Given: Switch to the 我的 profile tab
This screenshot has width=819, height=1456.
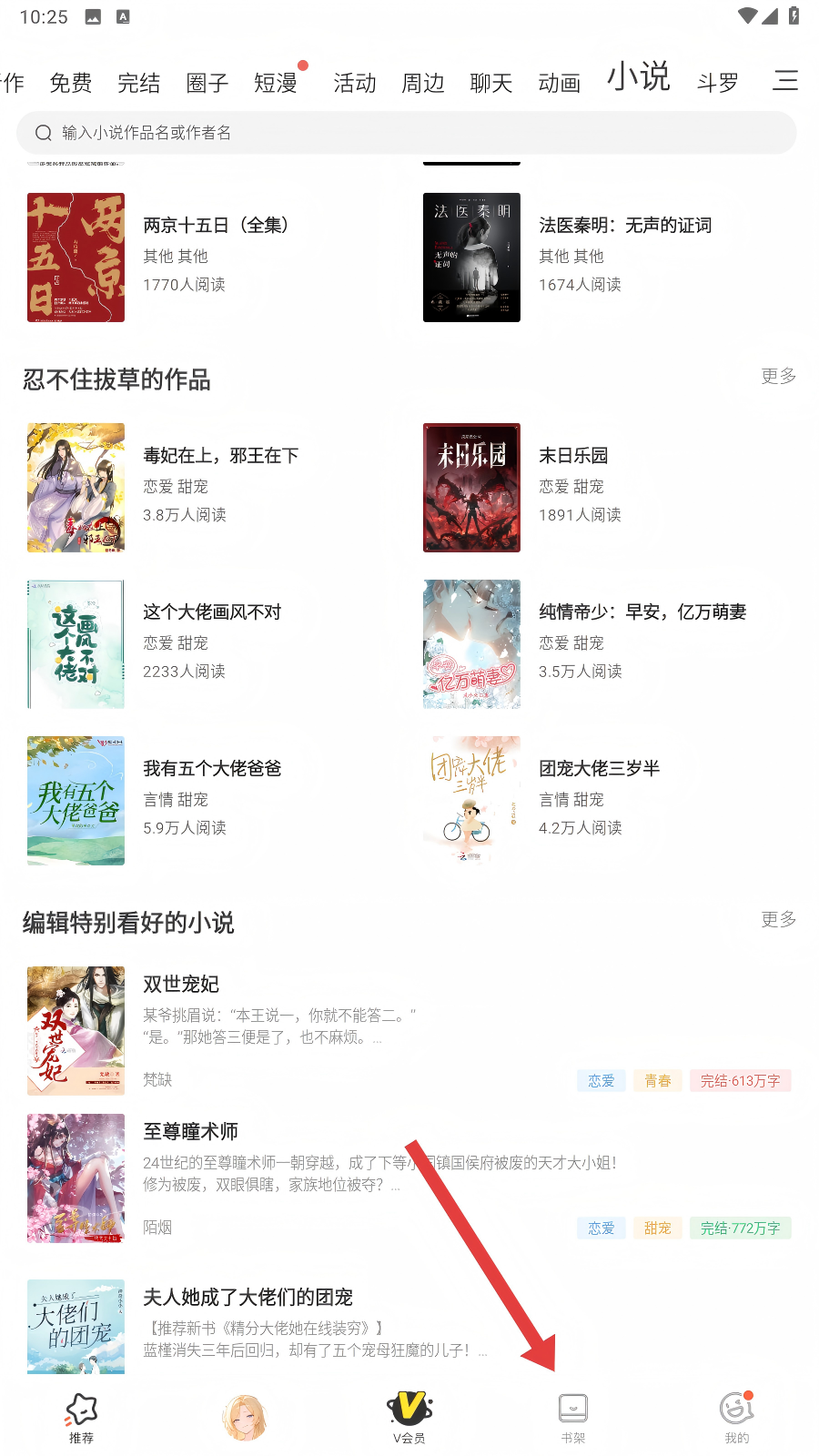Looking at the screenshot, I should tap(736, 1418).
